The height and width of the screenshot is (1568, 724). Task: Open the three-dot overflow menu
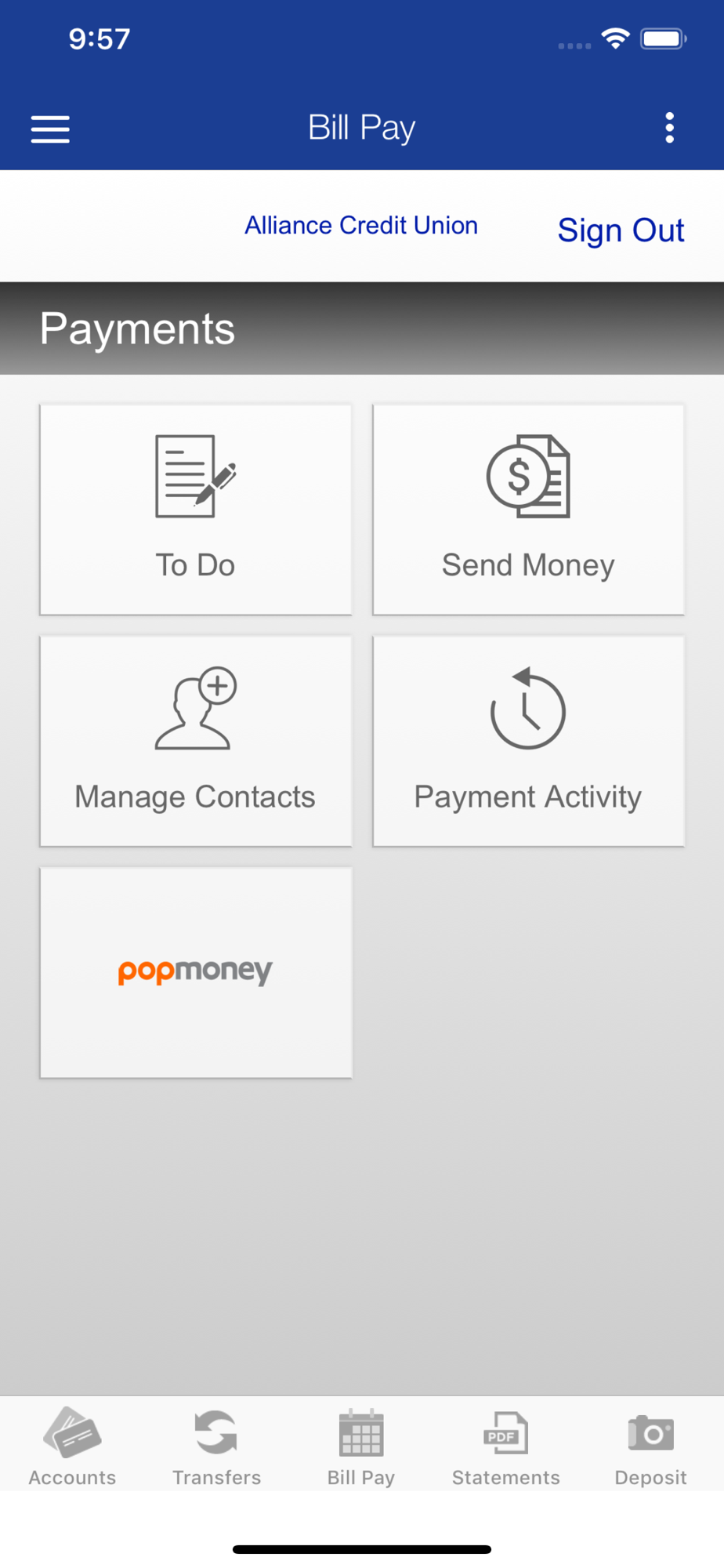tap(669, 128)
